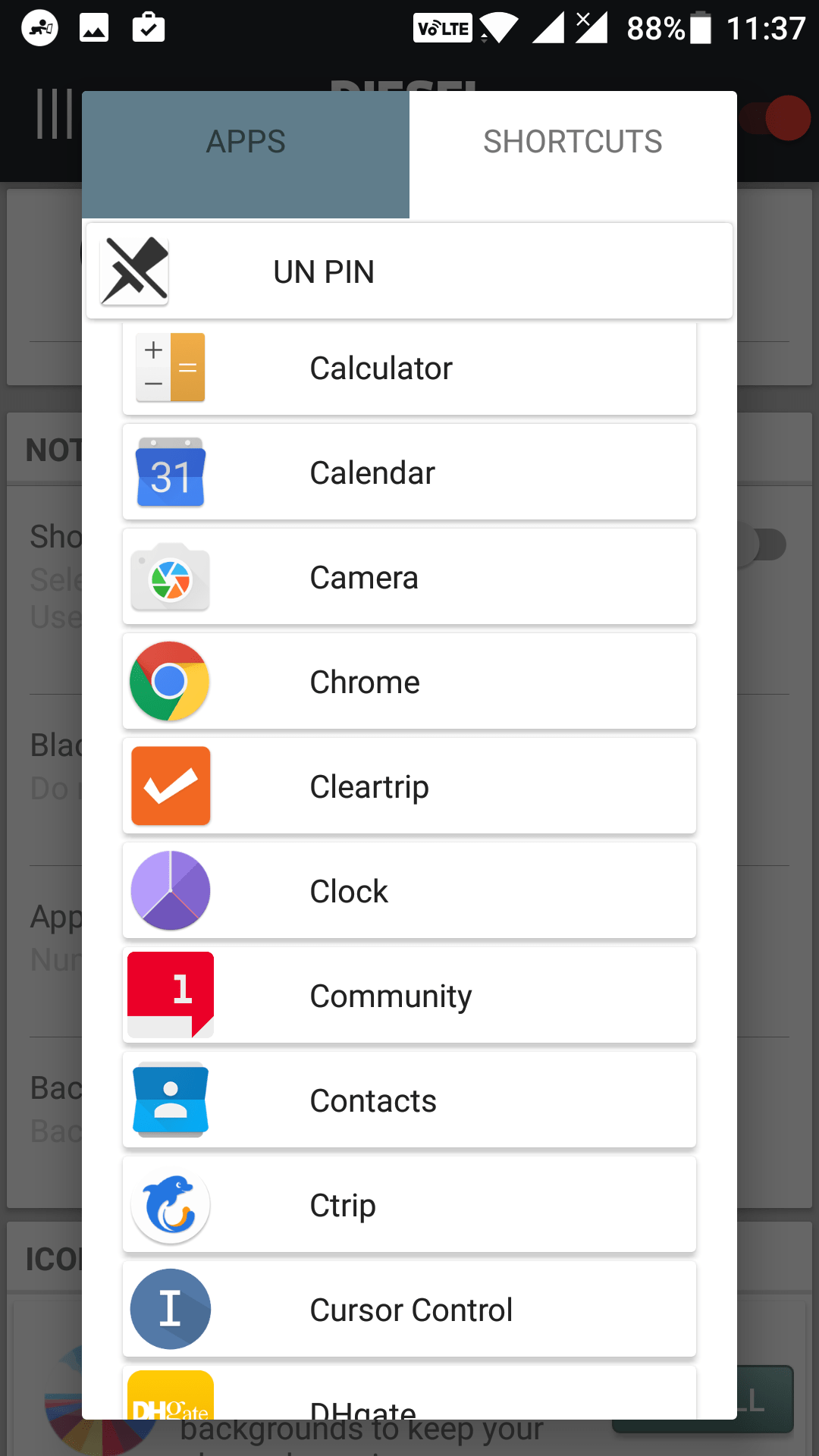The image size is (819, 1456).
Task: Switch to the SHORTCUTS tab
Action: click(573, 142)
